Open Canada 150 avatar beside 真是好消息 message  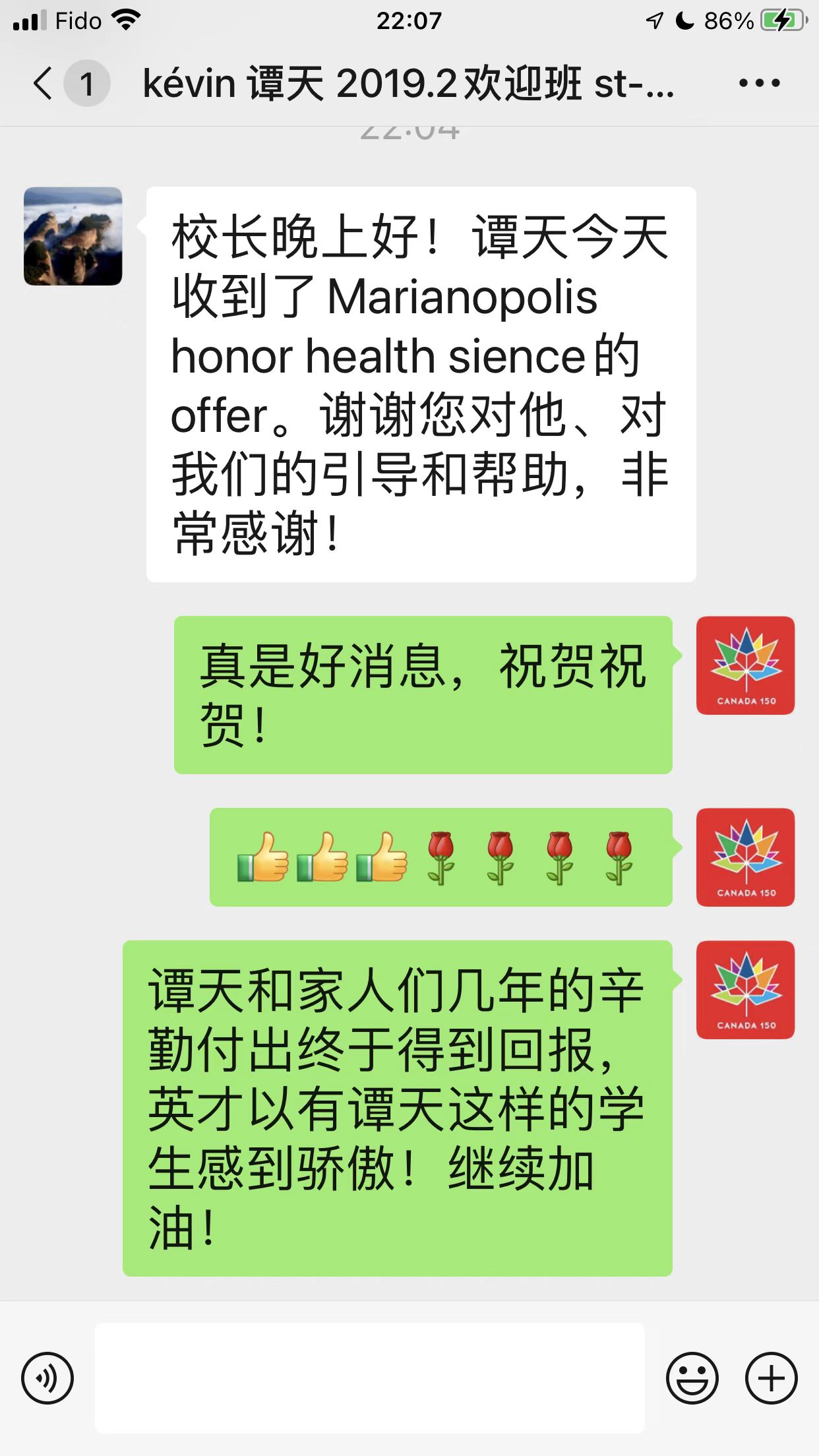click(745, 665)
